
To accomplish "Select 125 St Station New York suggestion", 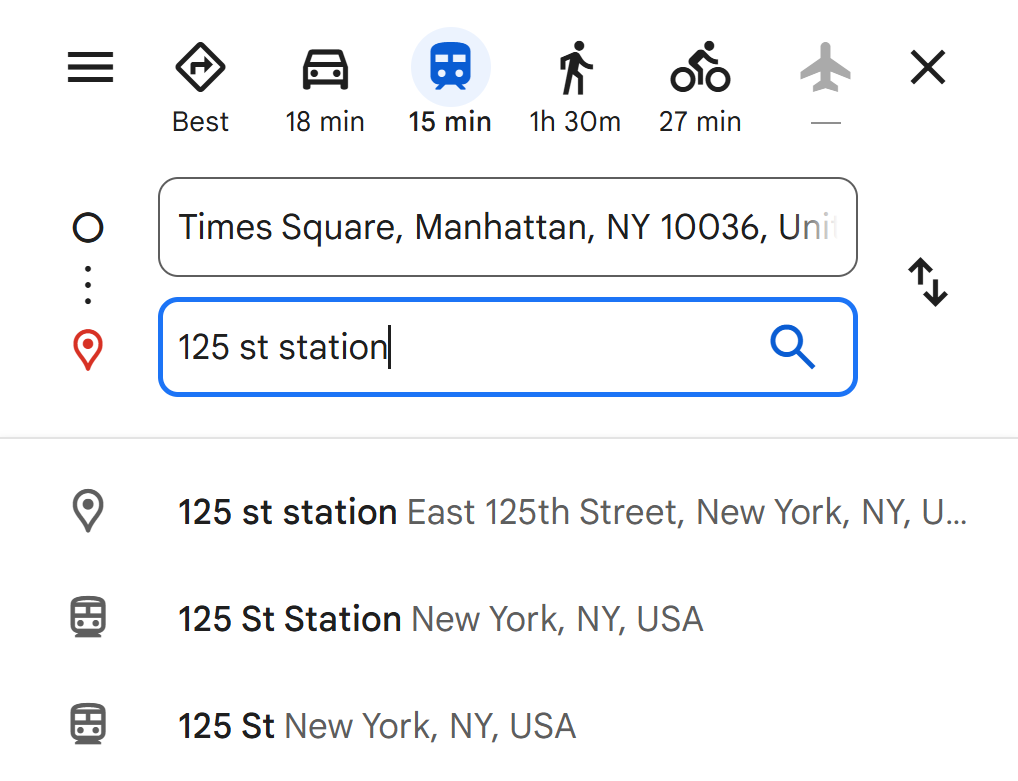I will [x=440, y=619].
